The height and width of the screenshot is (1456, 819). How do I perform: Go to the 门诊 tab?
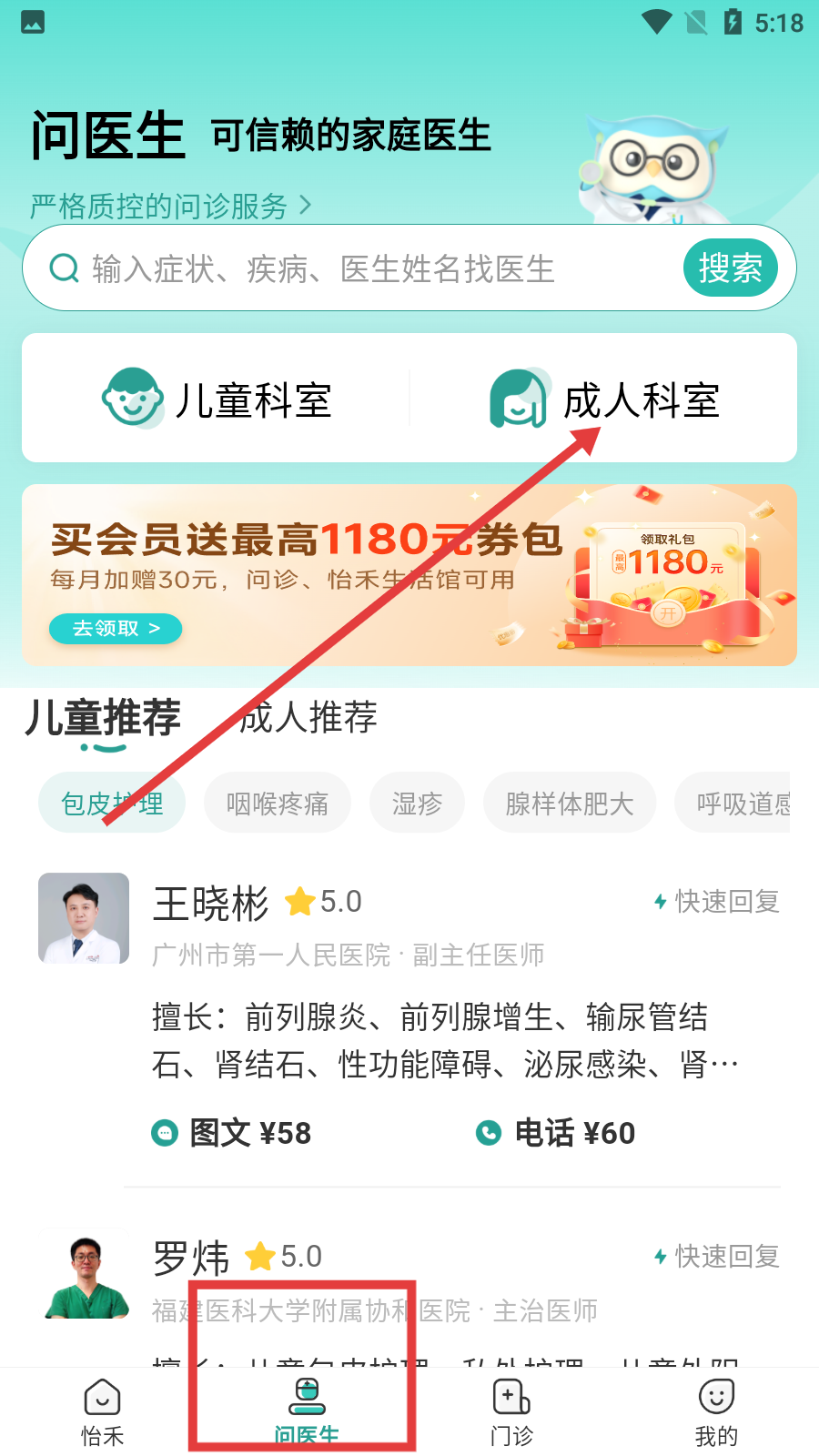[x=511, y=1410]
